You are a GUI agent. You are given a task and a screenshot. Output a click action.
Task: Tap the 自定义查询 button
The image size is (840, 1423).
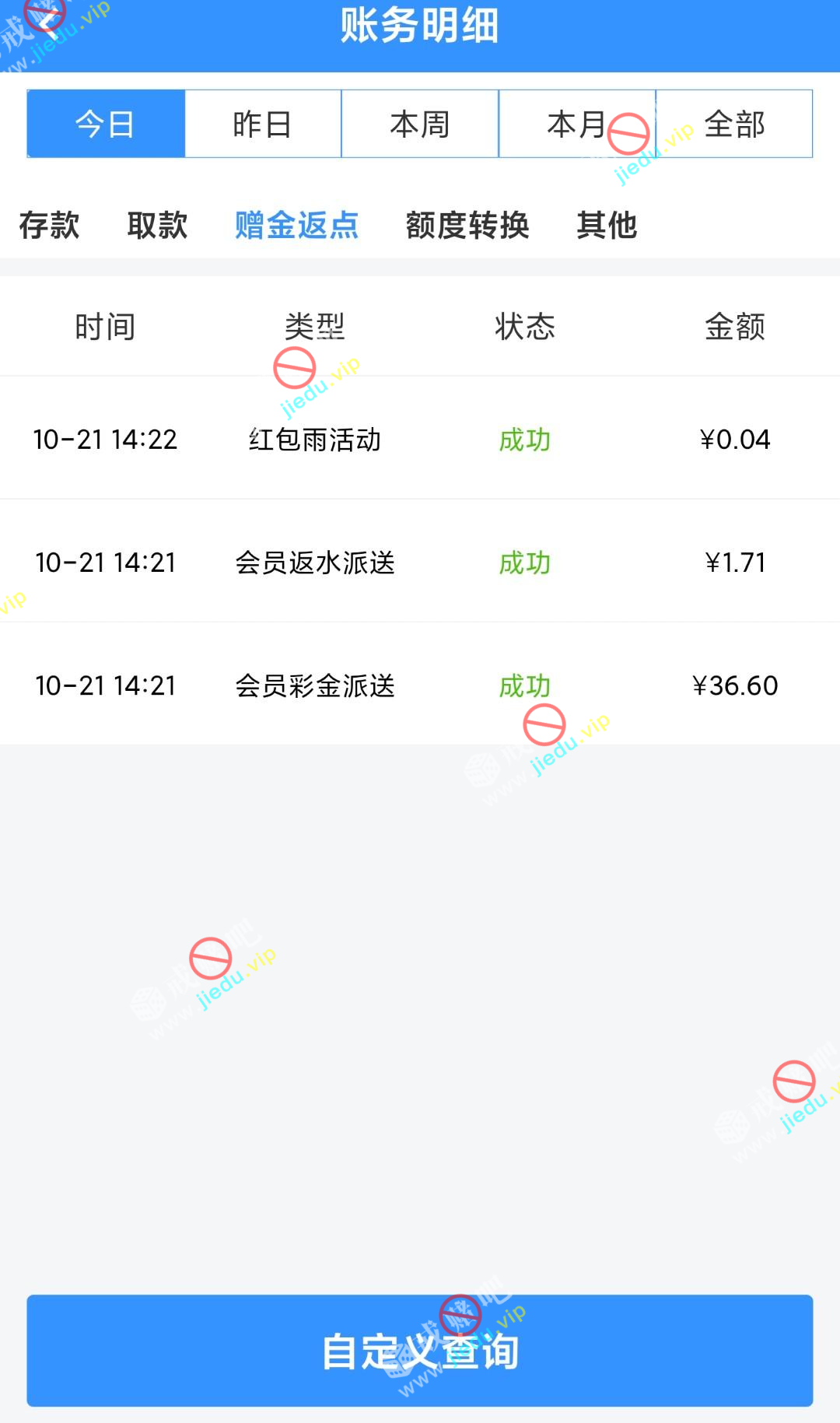click(420, 1351)
